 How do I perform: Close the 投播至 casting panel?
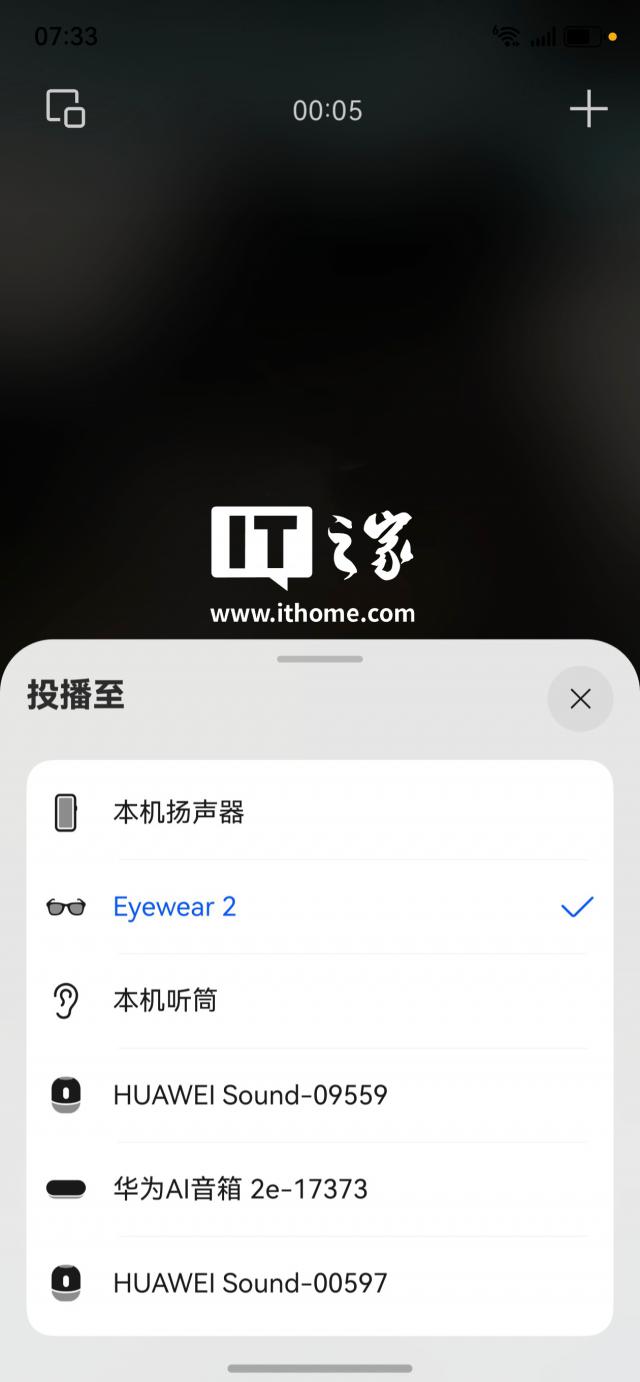coord(580,699)
